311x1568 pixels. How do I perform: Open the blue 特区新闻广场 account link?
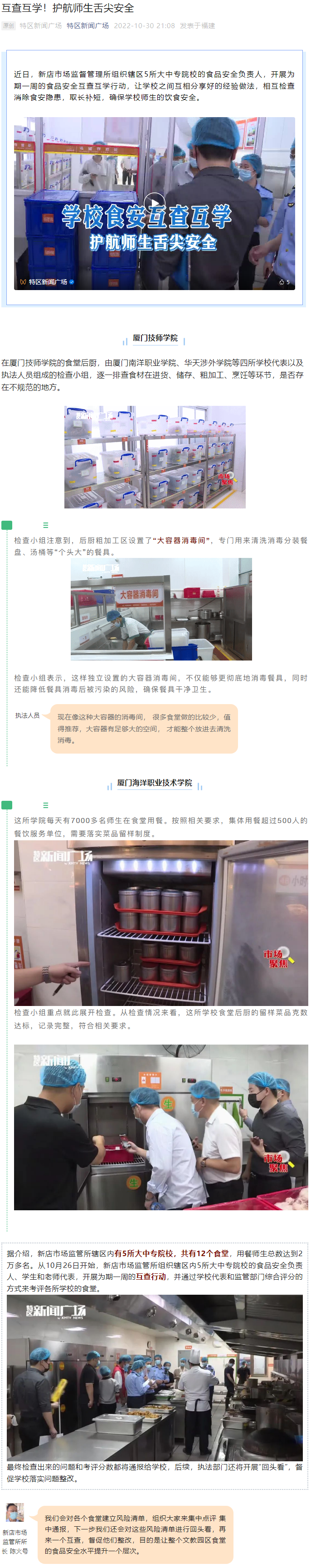tap(87, 25)
